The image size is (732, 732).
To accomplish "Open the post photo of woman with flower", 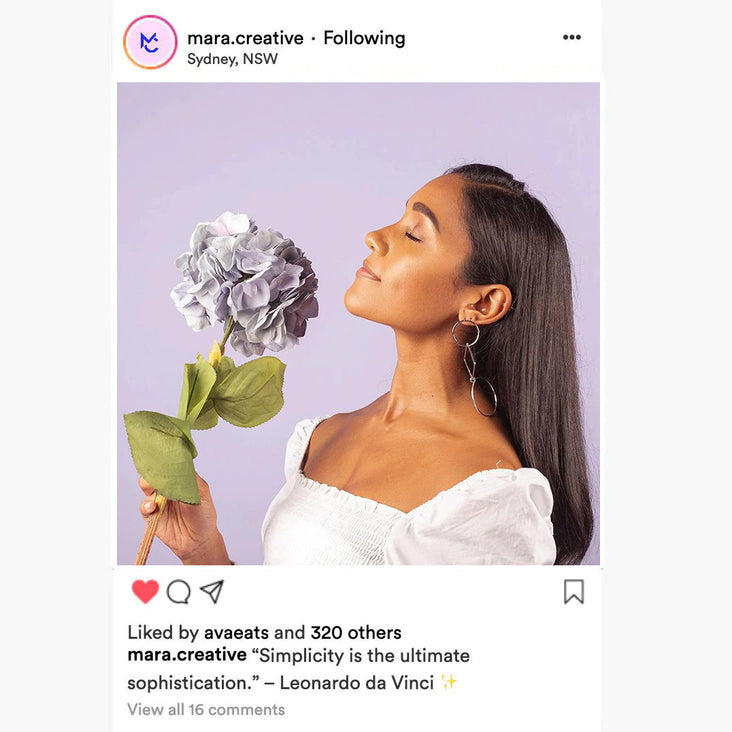I will point(358,323).
